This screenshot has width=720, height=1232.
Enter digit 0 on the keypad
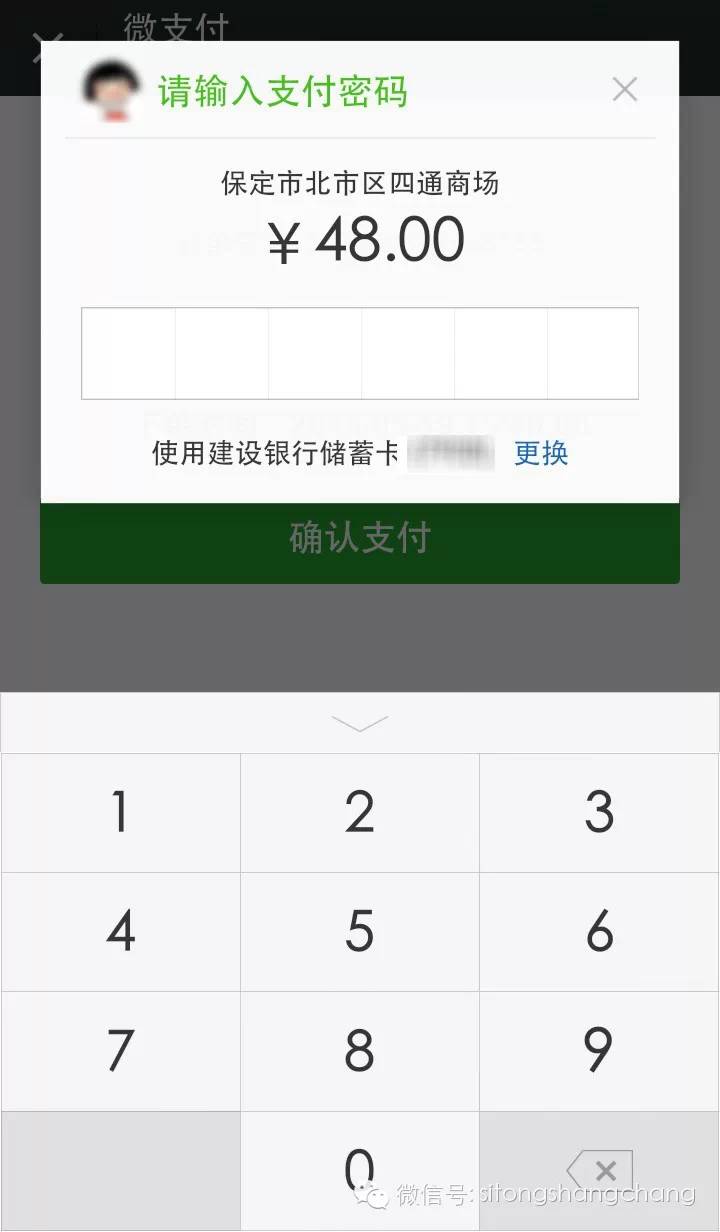(x=360, y=1171)
